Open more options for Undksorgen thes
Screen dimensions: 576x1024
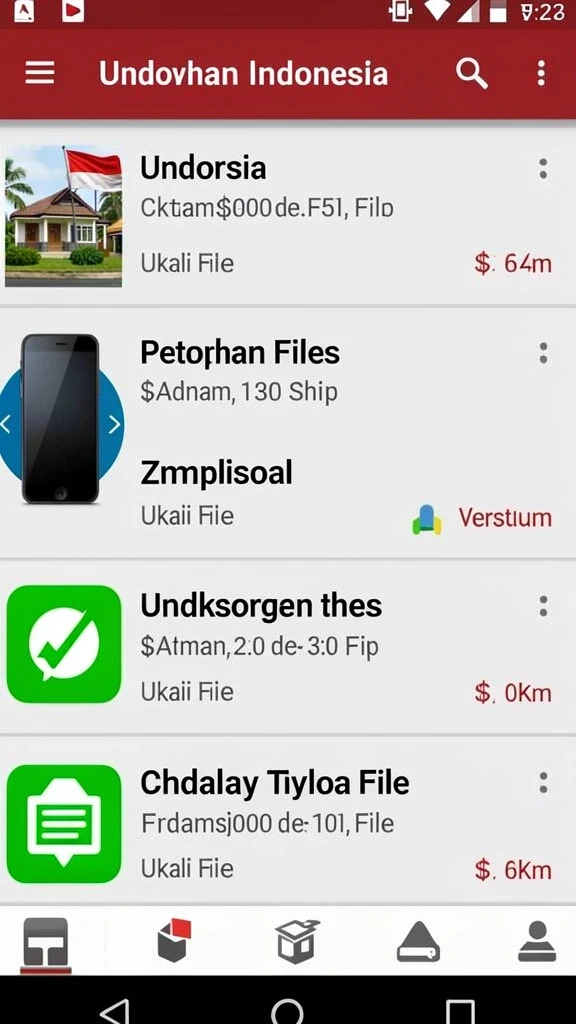(x=543, y=606)
